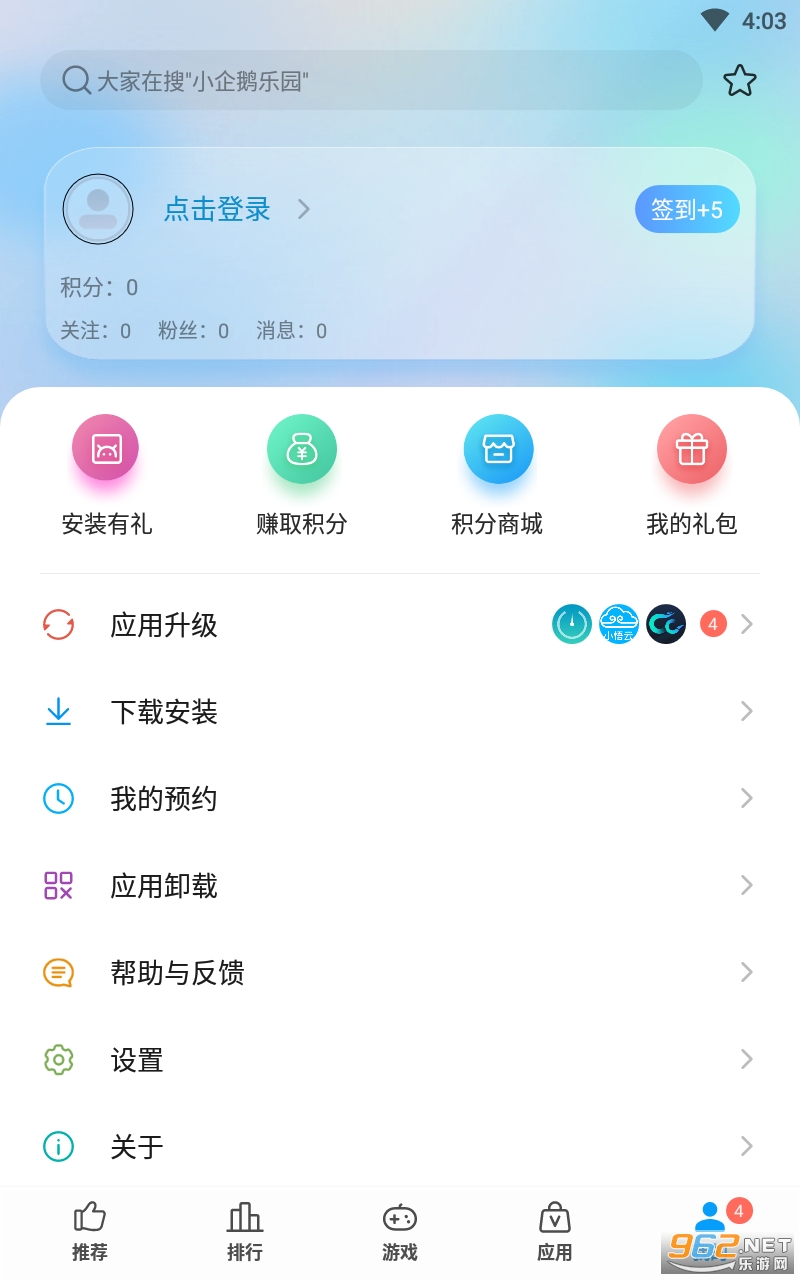The width and height of the screenshot is (800, 1280).
Task: Open the 我的预约 row
Action: coord(400,799)
